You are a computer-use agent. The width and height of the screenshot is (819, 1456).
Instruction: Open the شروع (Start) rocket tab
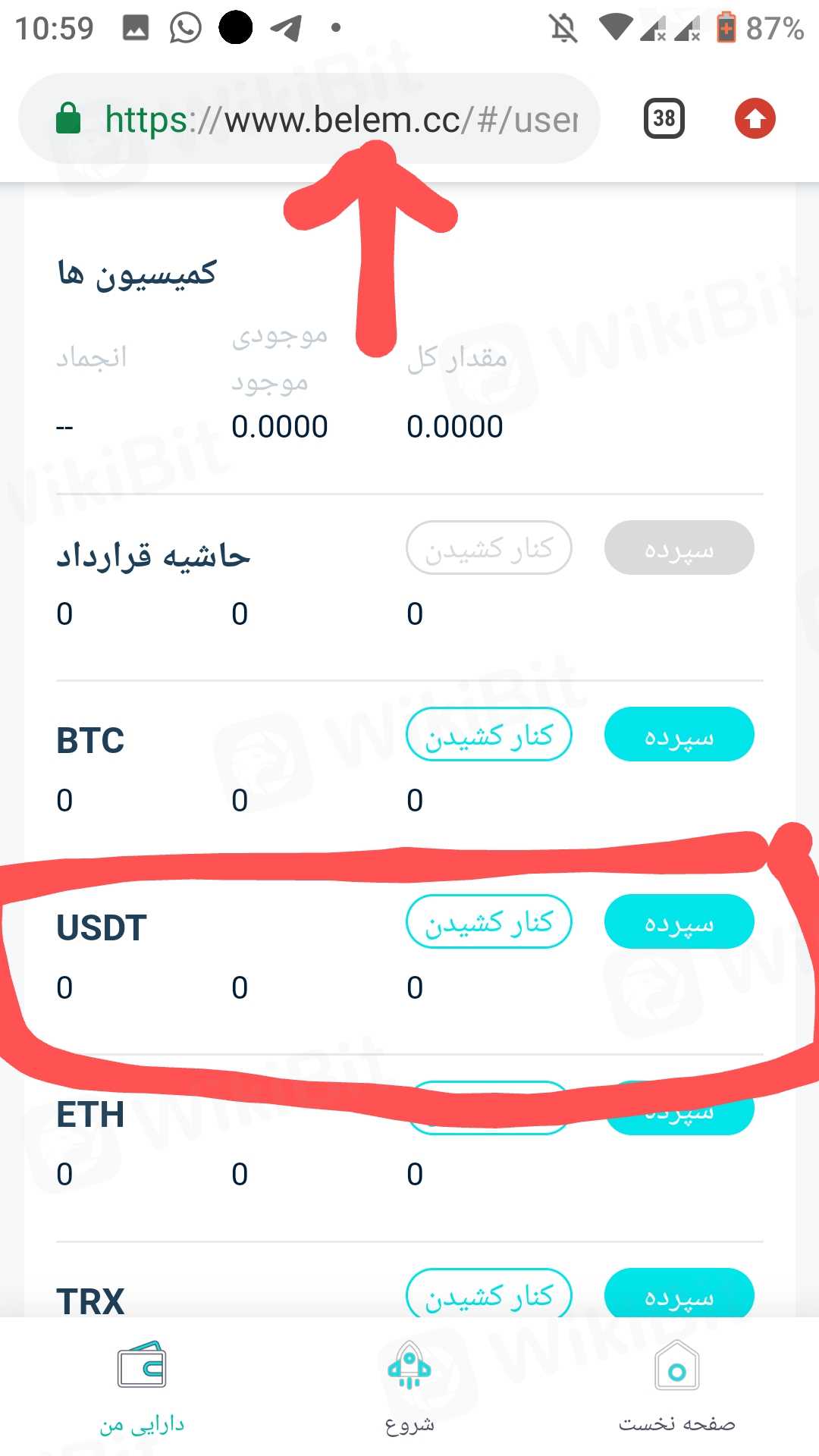409,1388
